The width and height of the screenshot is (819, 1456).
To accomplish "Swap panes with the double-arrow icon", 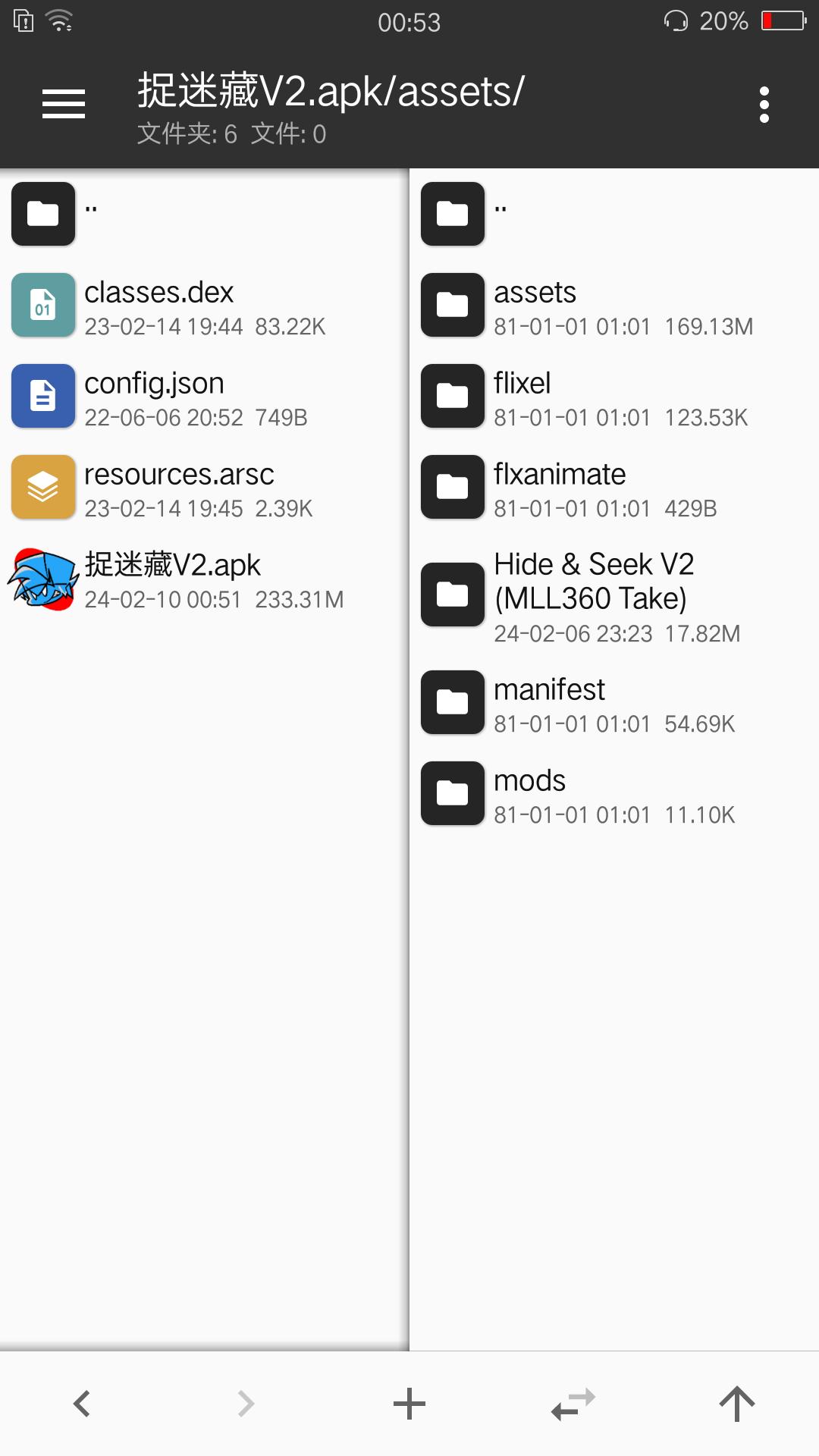I will (573, 1404).
